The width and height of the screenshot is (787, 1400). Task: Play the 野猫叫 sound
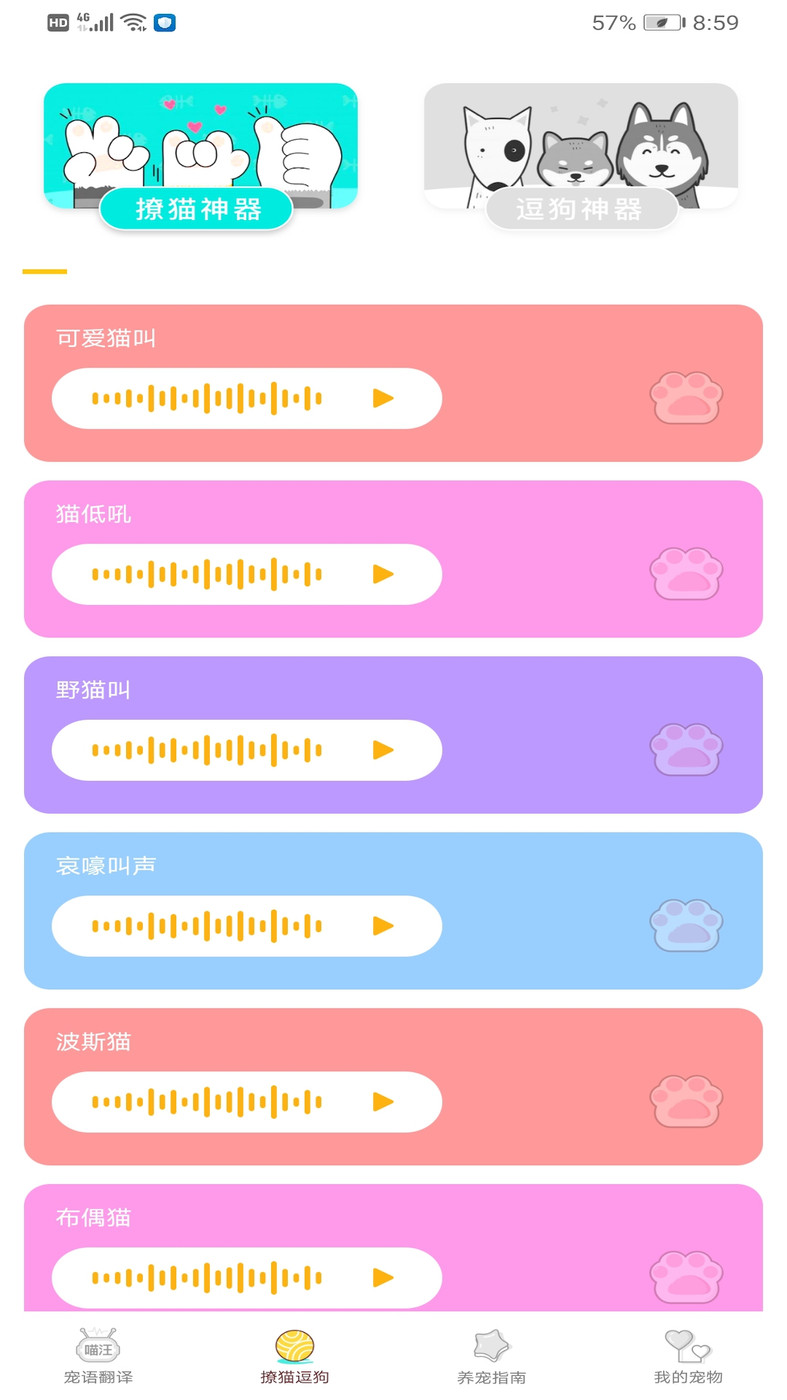[383, 750]
